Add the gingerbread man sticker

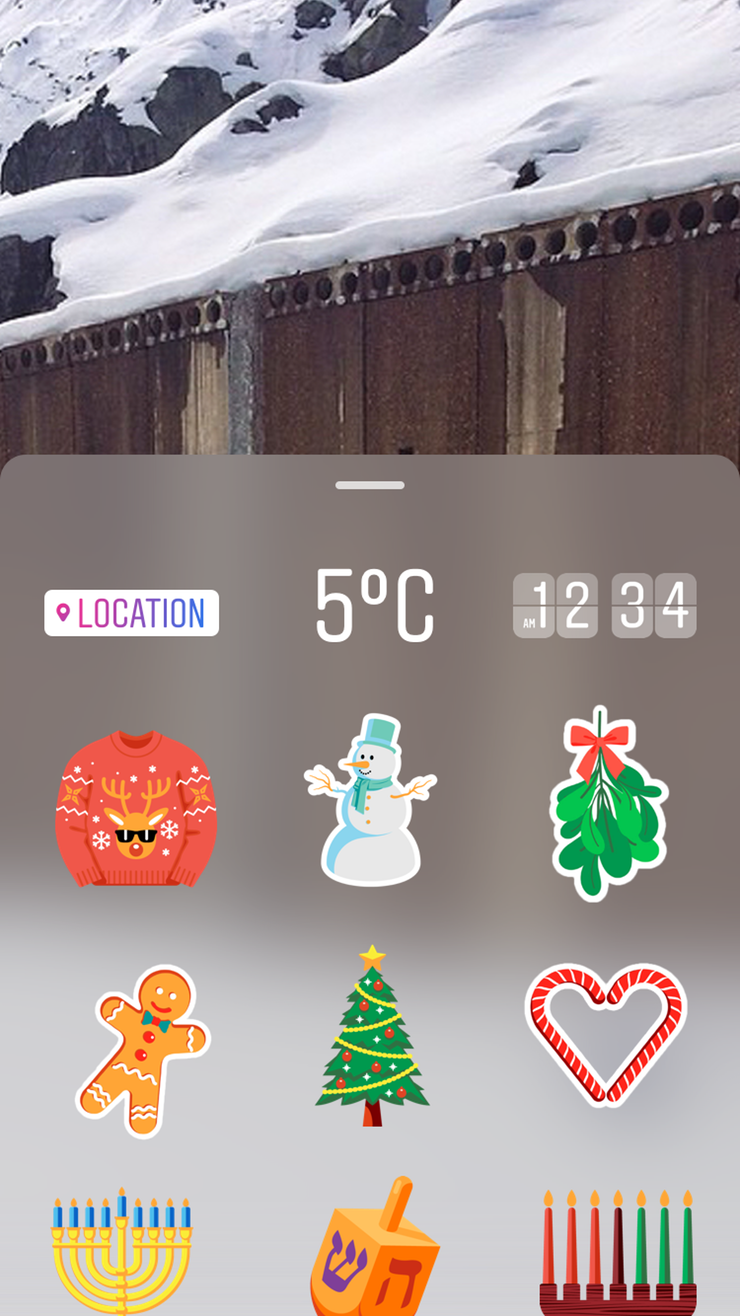(x=141, y=1050)
